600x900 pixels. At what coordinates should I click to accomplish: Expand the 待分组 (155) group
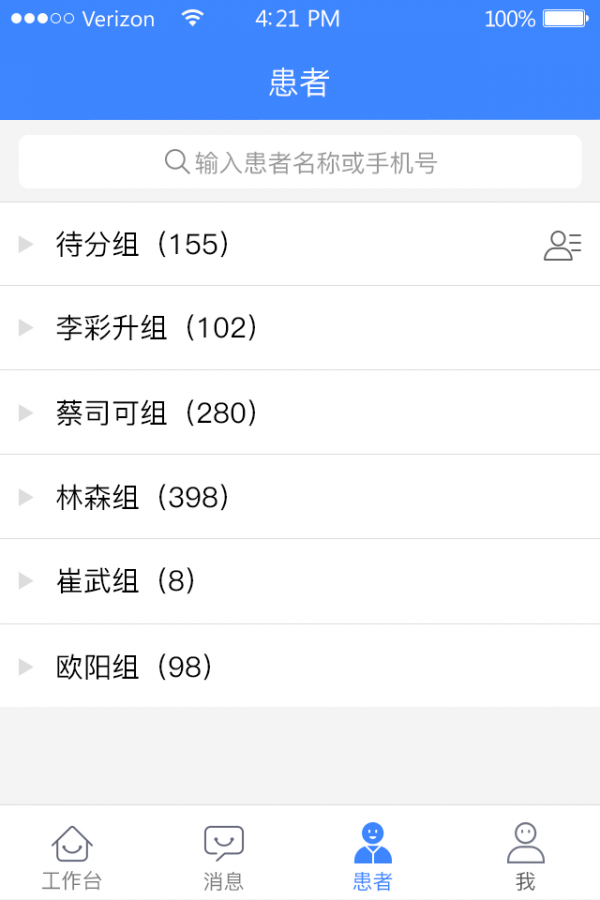[142, 245]
